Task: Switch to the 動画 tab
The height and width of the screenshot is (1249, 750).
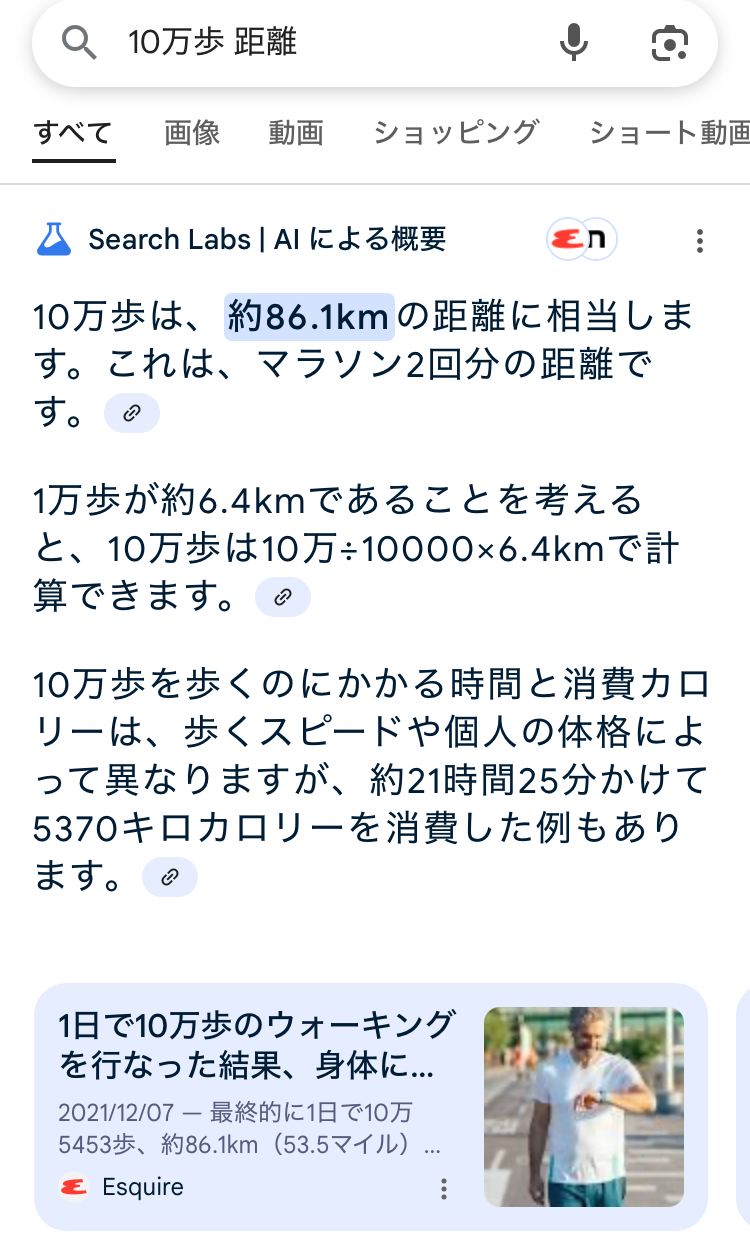Action: coord(296,133)
